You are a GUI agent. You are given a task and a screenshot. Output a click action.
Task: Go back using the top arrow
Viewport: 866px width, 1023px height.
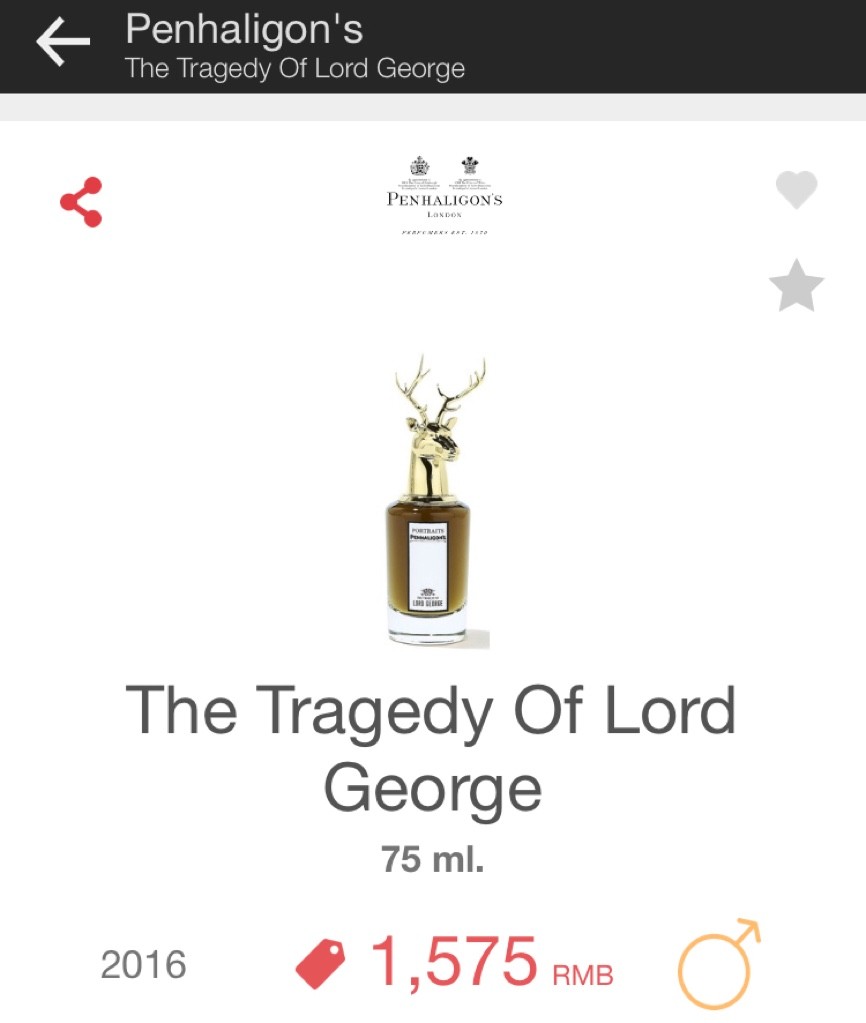coord(62,43)
